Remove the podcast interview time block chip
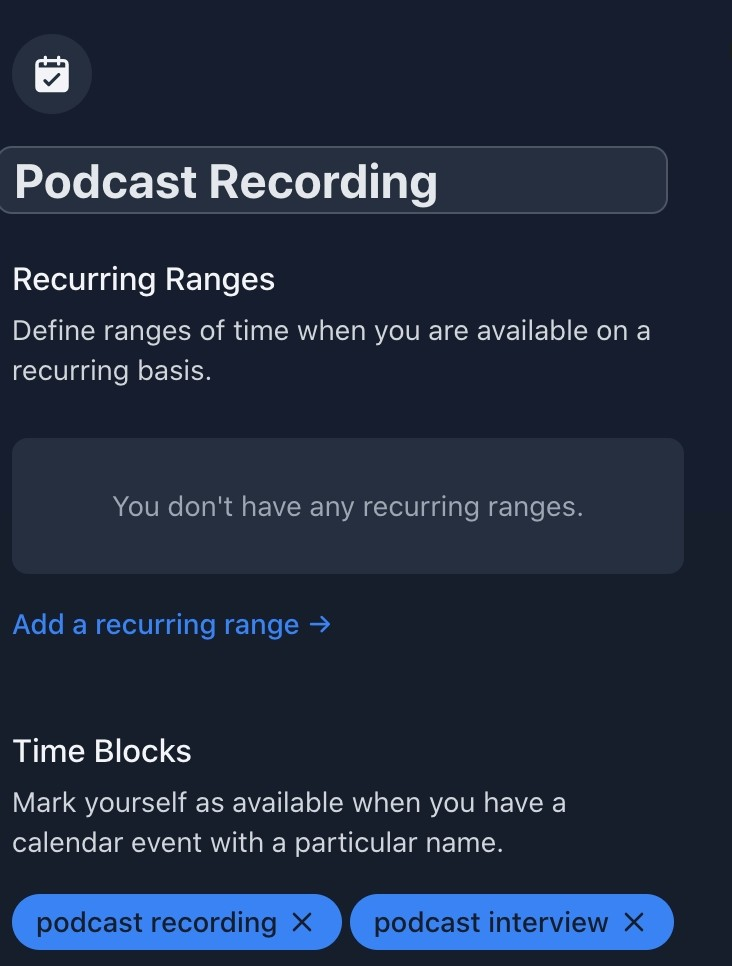This screenshot has height=966, width=732. [634, 922]
